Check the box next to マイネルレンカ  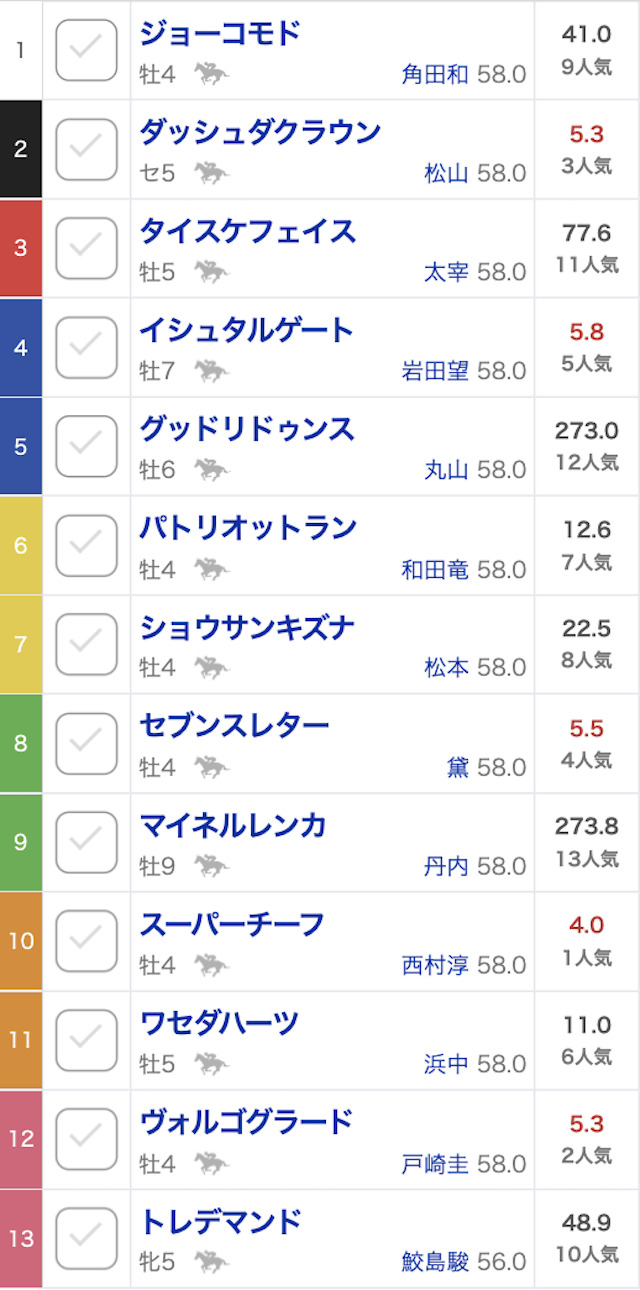pyautogui.click(x=86, y=842)
